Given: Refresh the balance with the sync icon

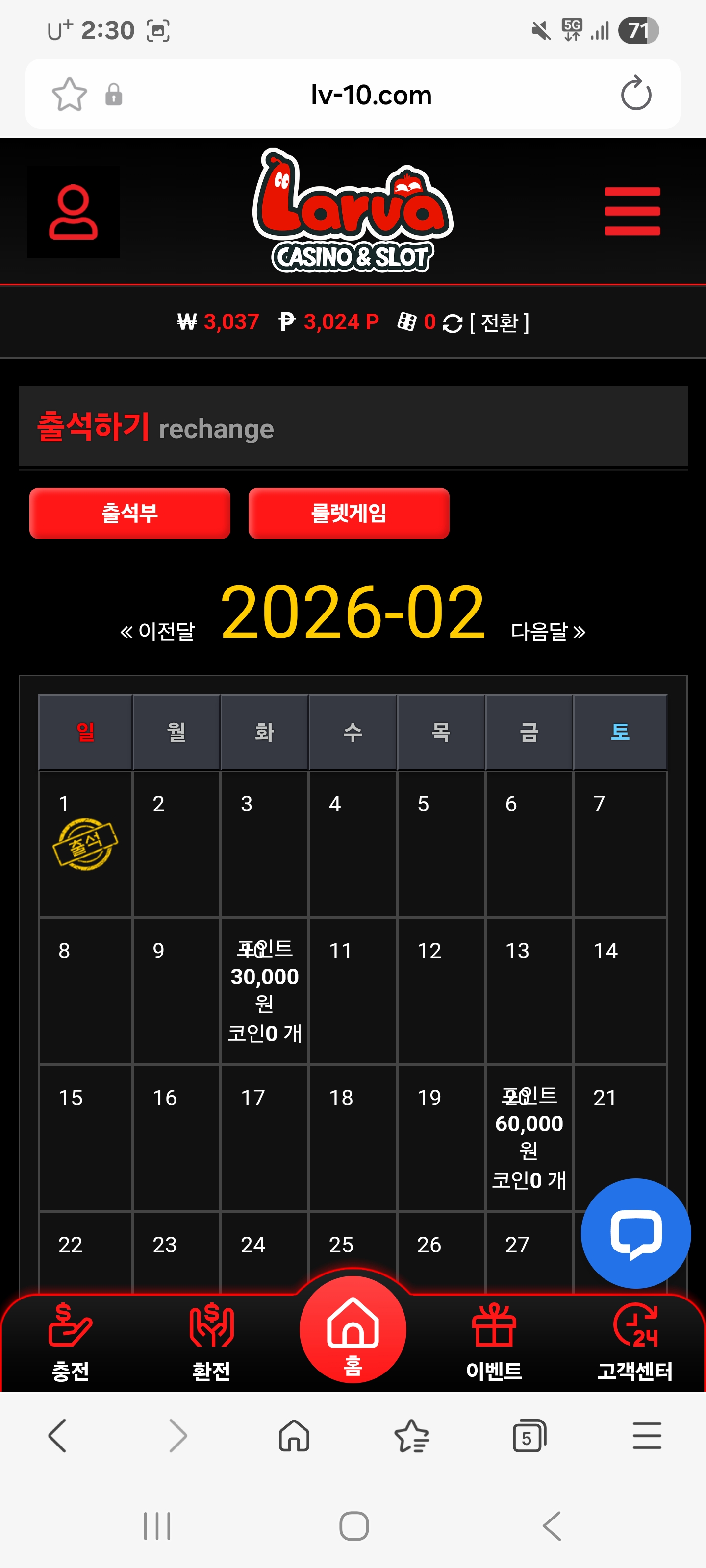Looking at the screenshot, I should point(452,323).
